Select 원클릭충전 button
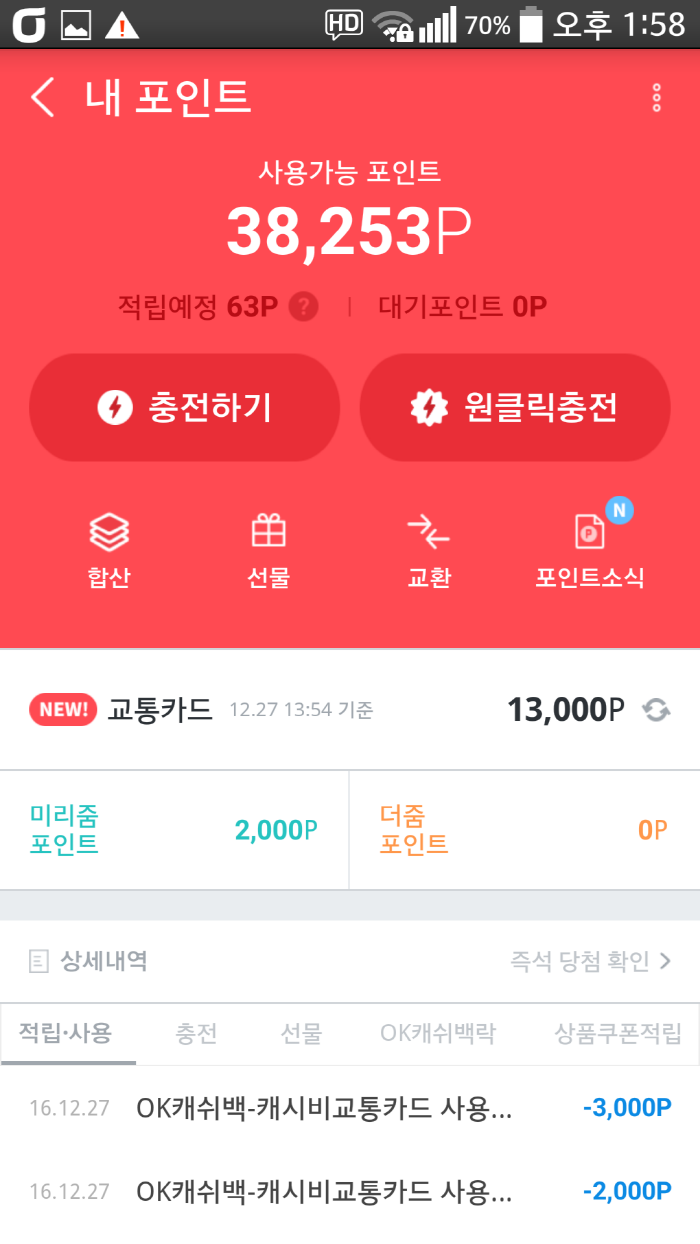The height and width of the screenshot is (1244, 700). tap(514, 407)
